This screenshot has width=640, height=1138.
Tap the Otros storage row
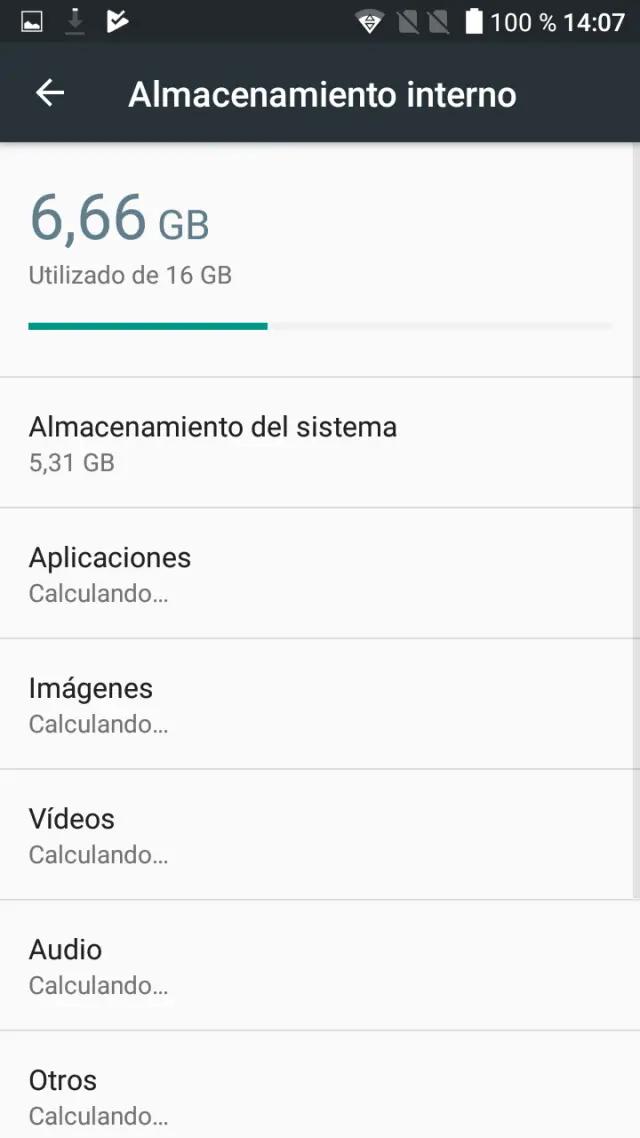tap(318, 1096)
